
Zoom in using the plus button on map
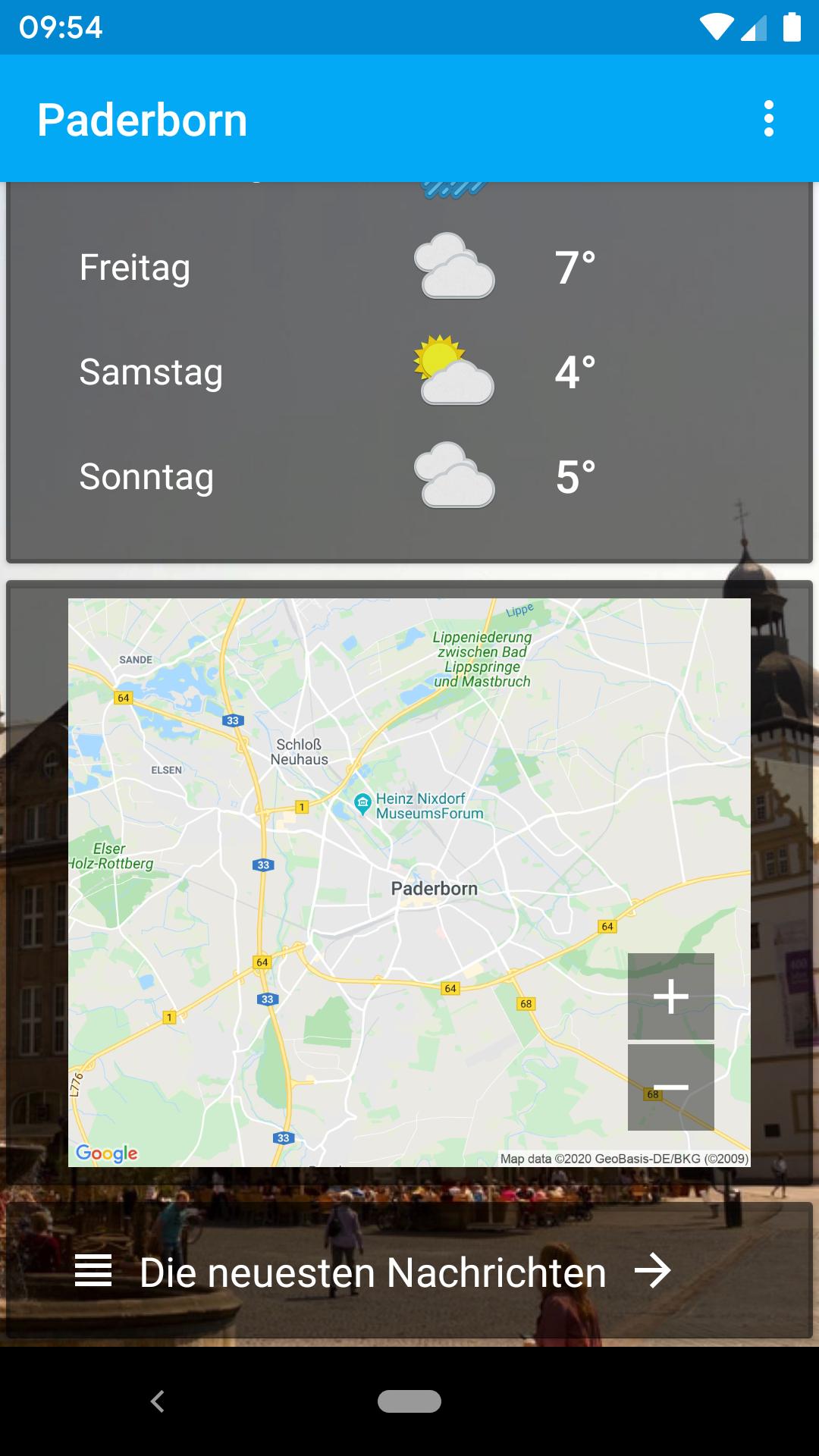pos(670,995)
